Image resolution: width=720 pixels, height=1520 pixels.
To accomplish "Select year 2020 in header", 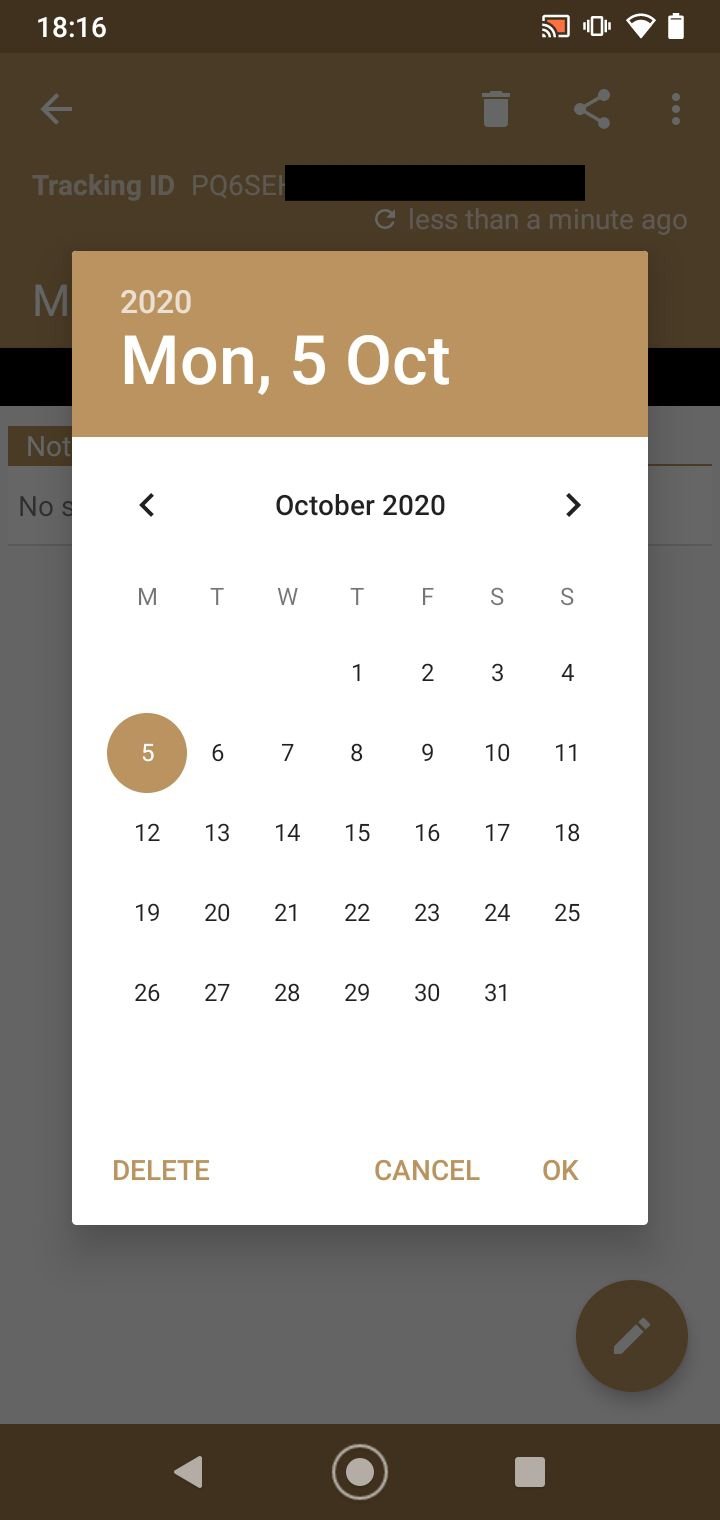I will tap(156, 302).
